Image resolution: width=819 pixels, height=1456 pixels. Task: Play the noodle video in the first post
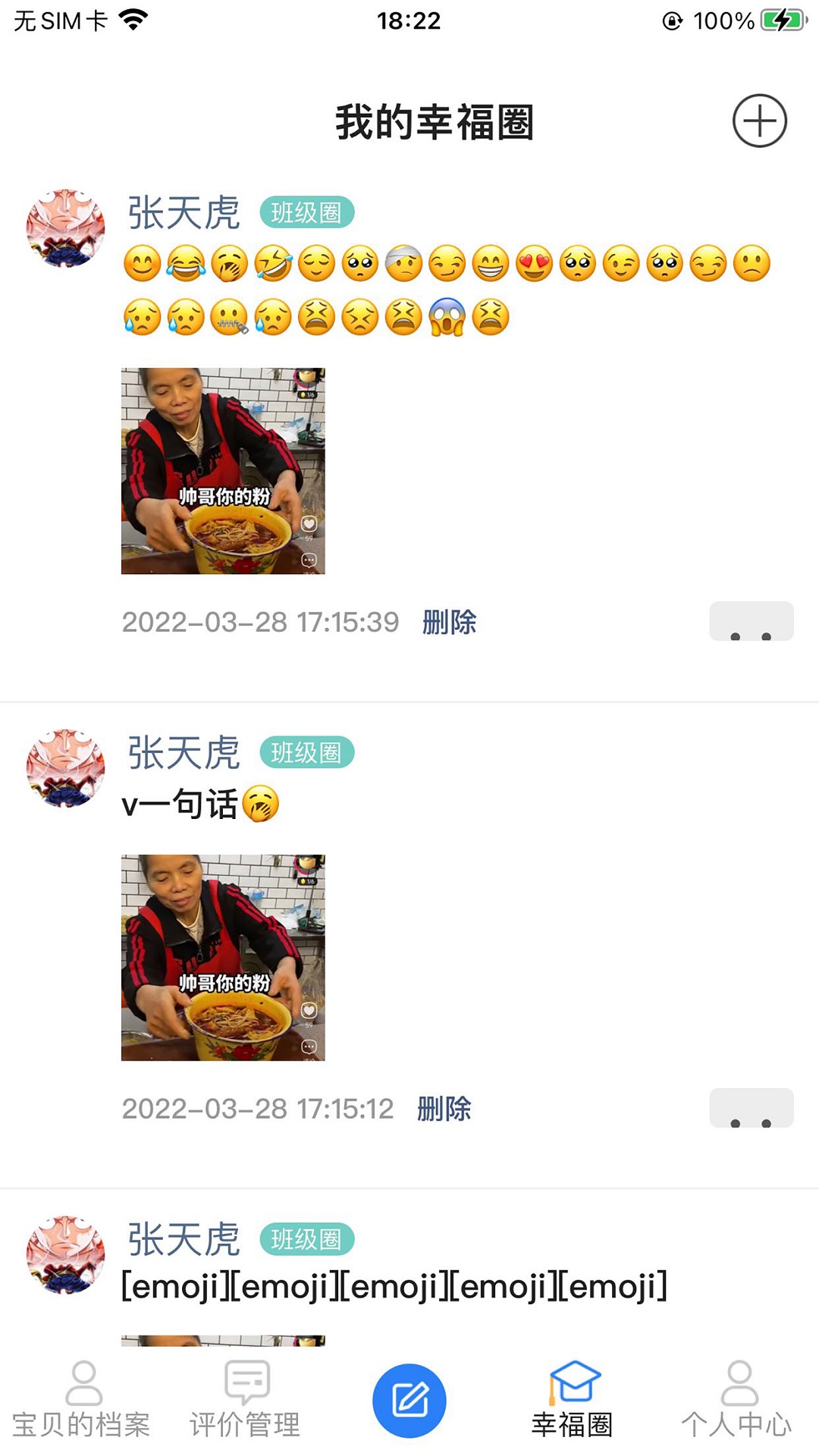point(222,470)
